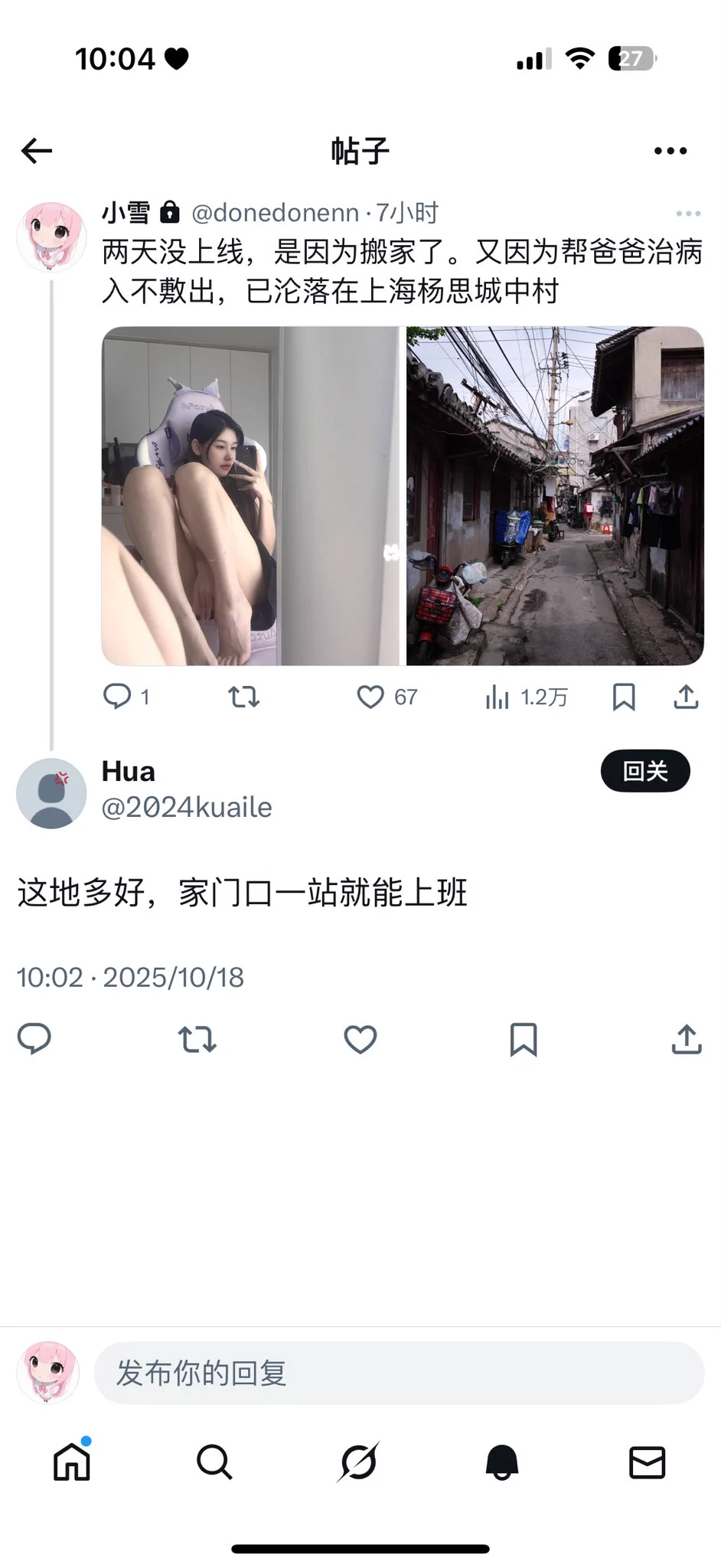This screenshot has height=1568, width=721.
Task: Tap the 回关 follow-back button
Action: coord(644,771)
